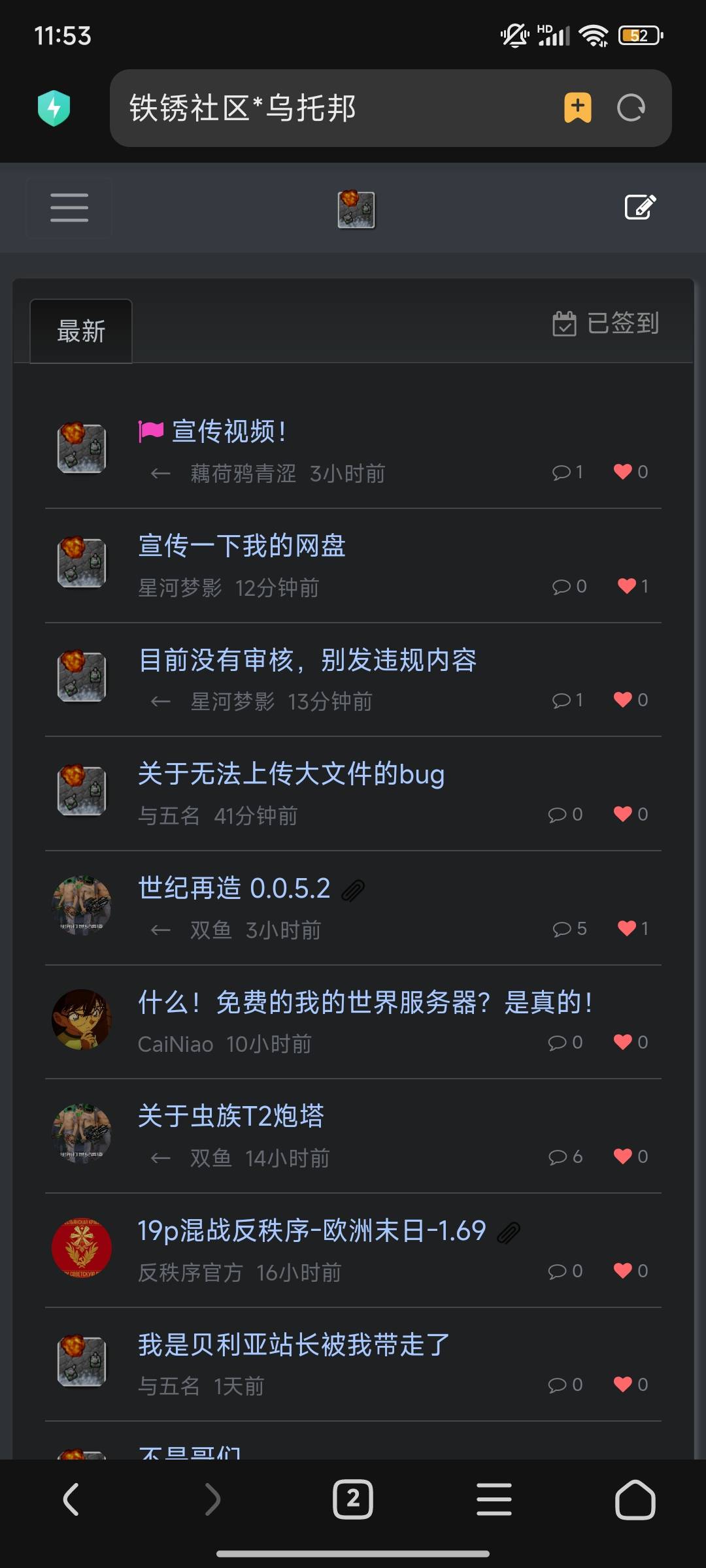Open the free Minecraft server thread by CaiNiao
The width and height of the screenshot is (706, 1568).
coord(365,1002)
